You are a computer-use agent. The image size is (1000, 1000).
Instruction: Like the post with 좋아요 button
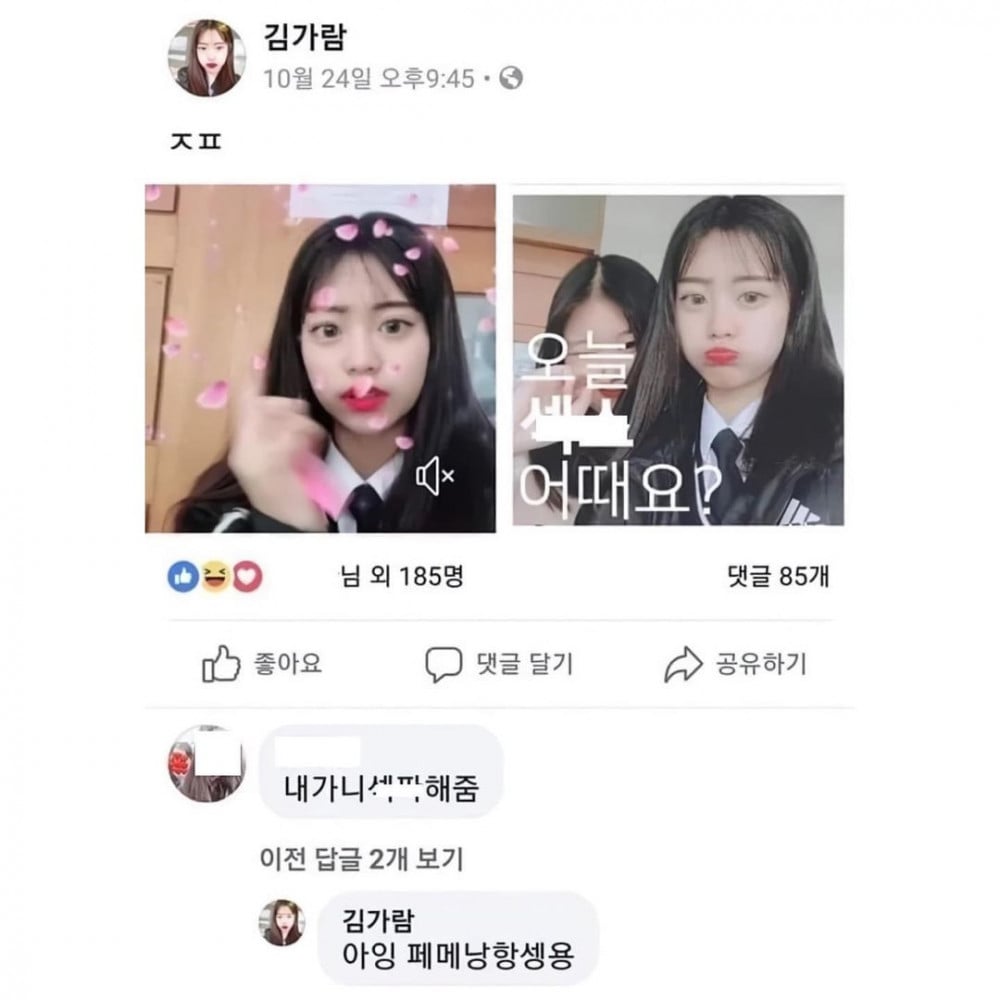point(262,663)
